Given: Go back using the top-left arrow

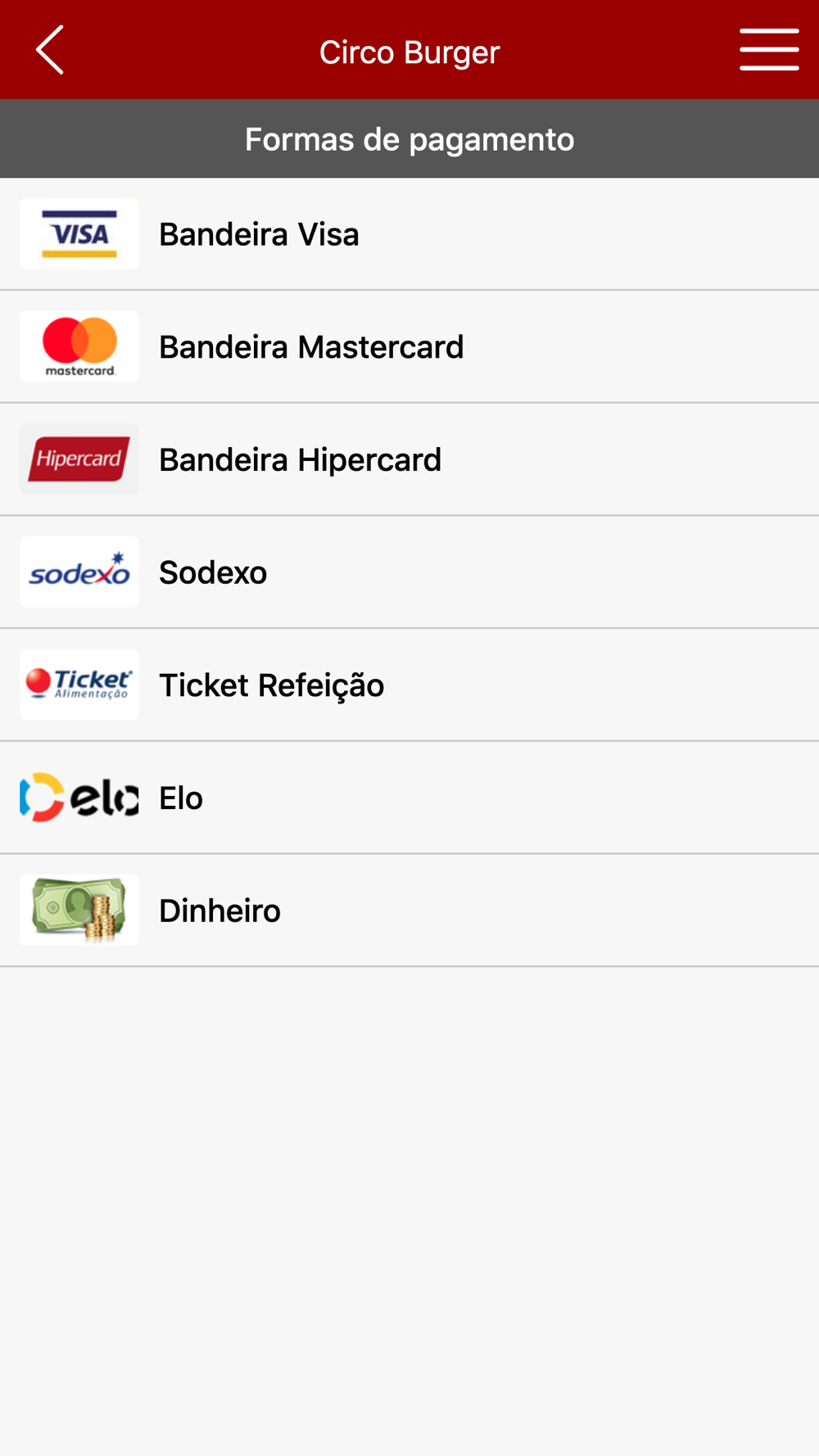Looking at the screenshot, I should [50, 50].
